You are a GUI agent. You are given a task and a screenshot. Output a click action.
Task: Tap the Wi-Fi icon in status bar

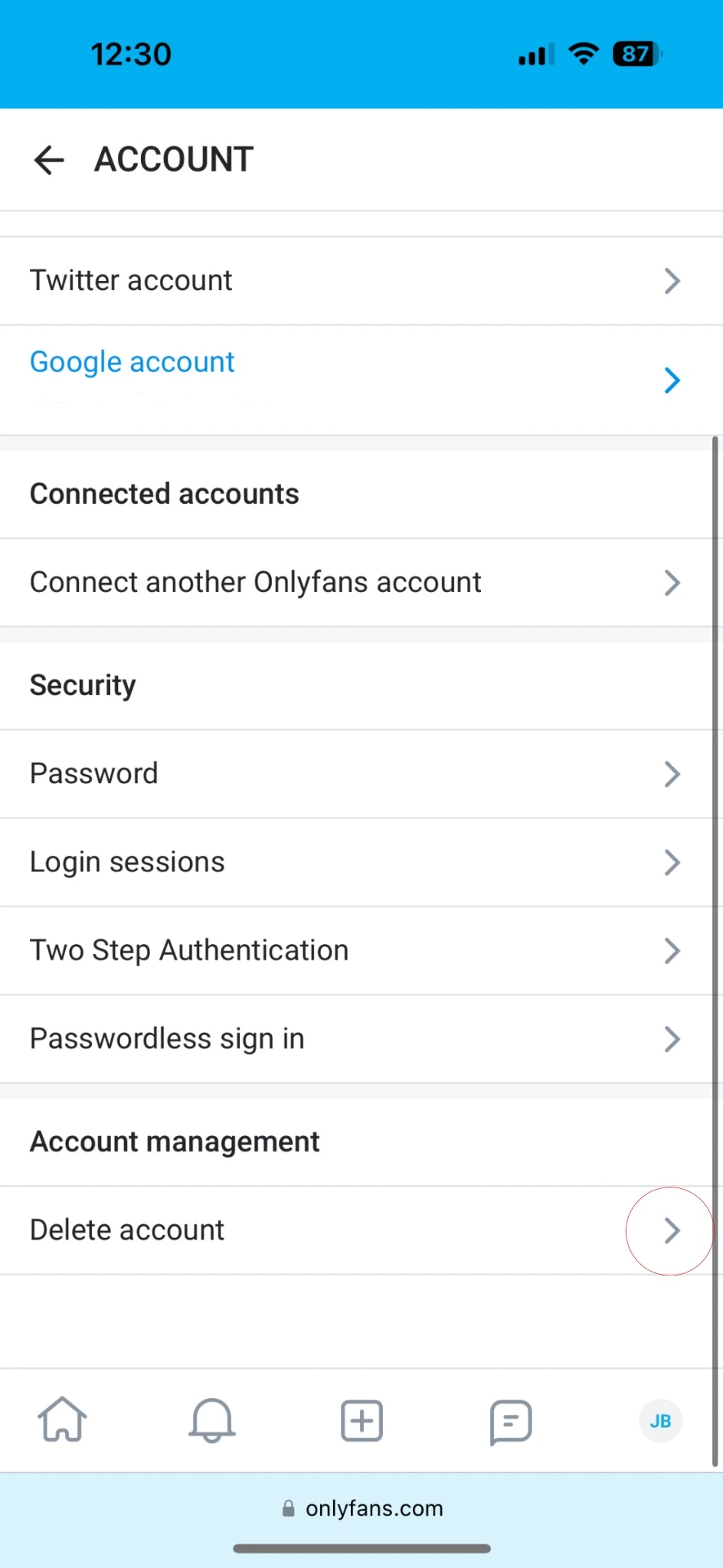click(583, 53)
